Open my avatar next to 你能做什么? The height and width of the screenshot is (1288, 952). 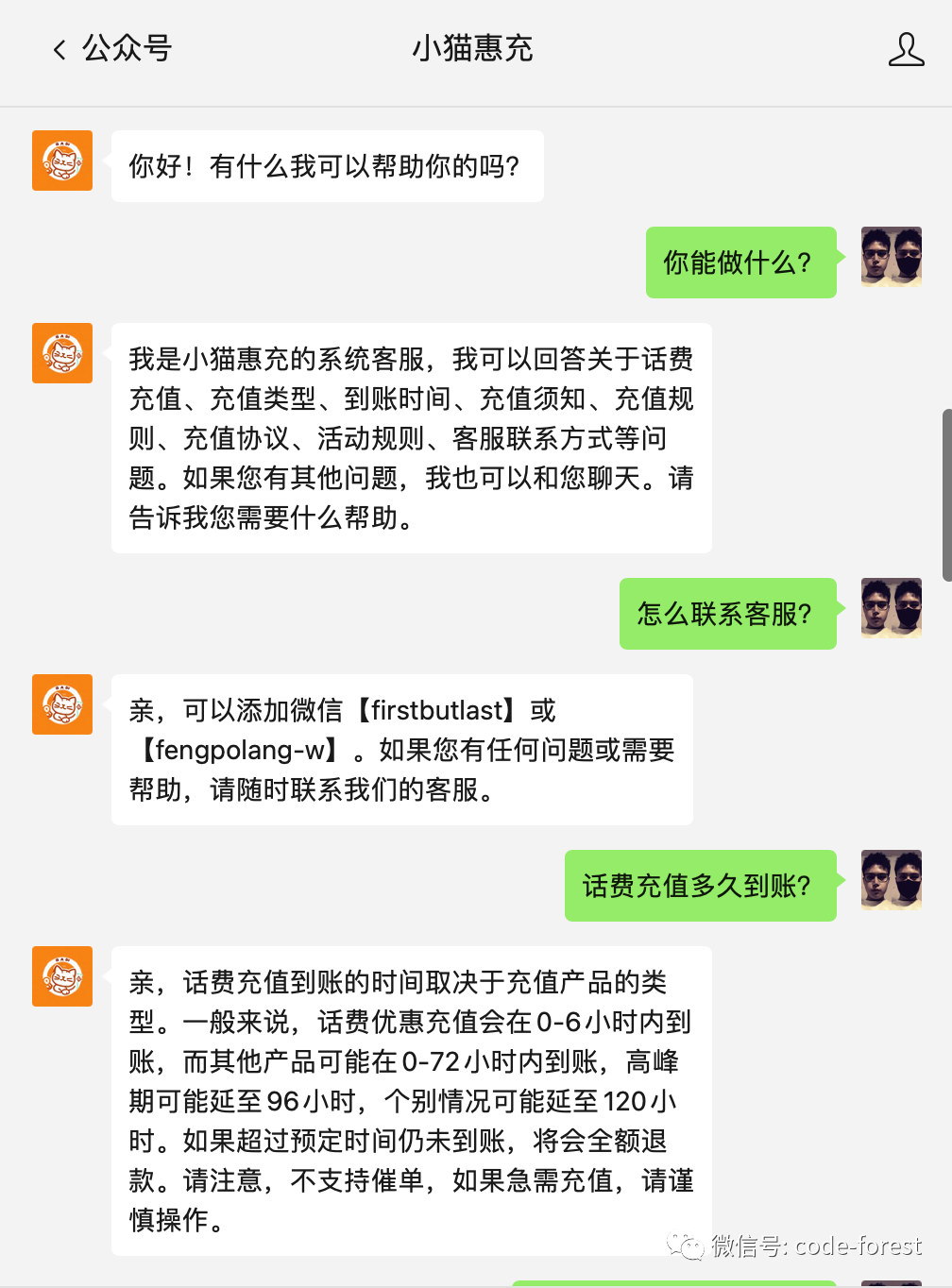pos(891,257)
